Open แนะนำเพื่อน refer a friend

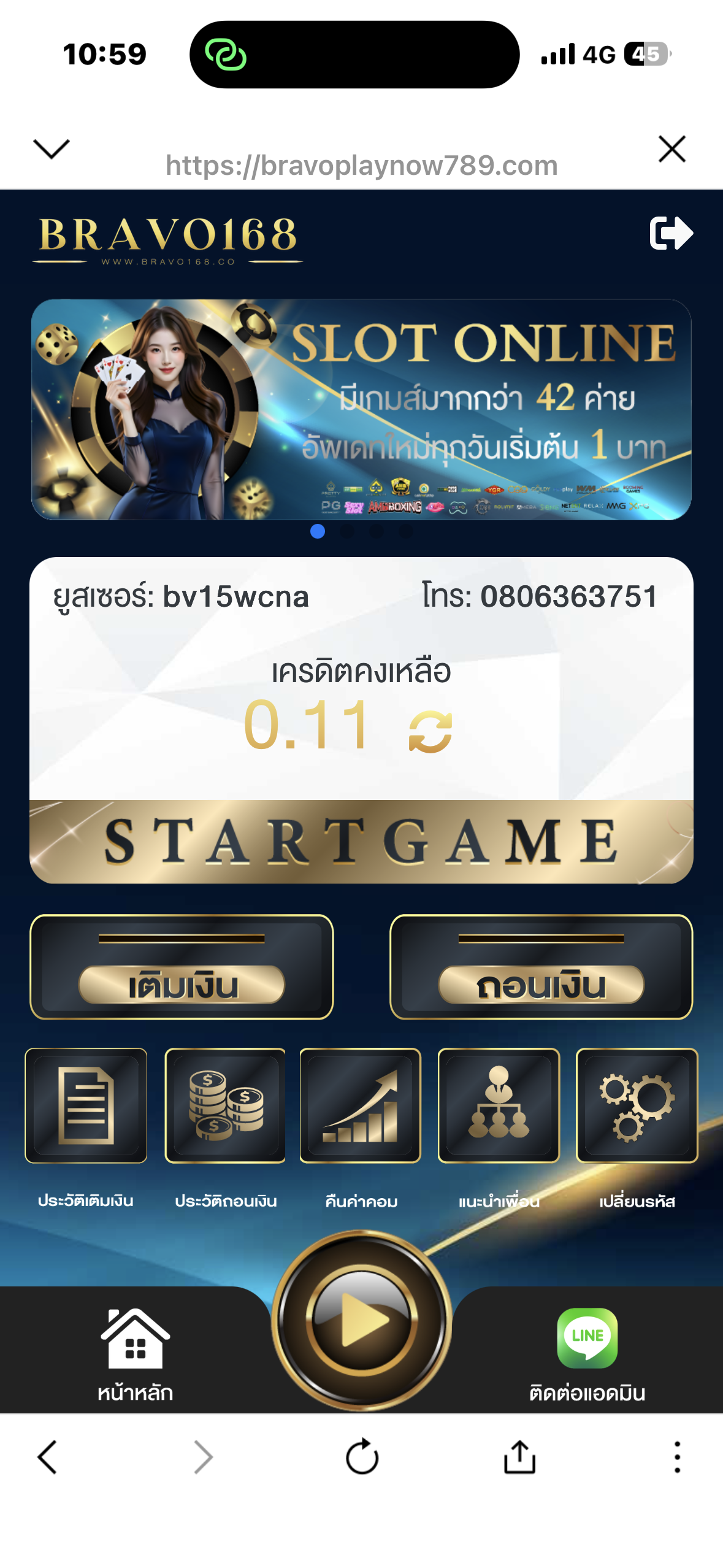499,1105
